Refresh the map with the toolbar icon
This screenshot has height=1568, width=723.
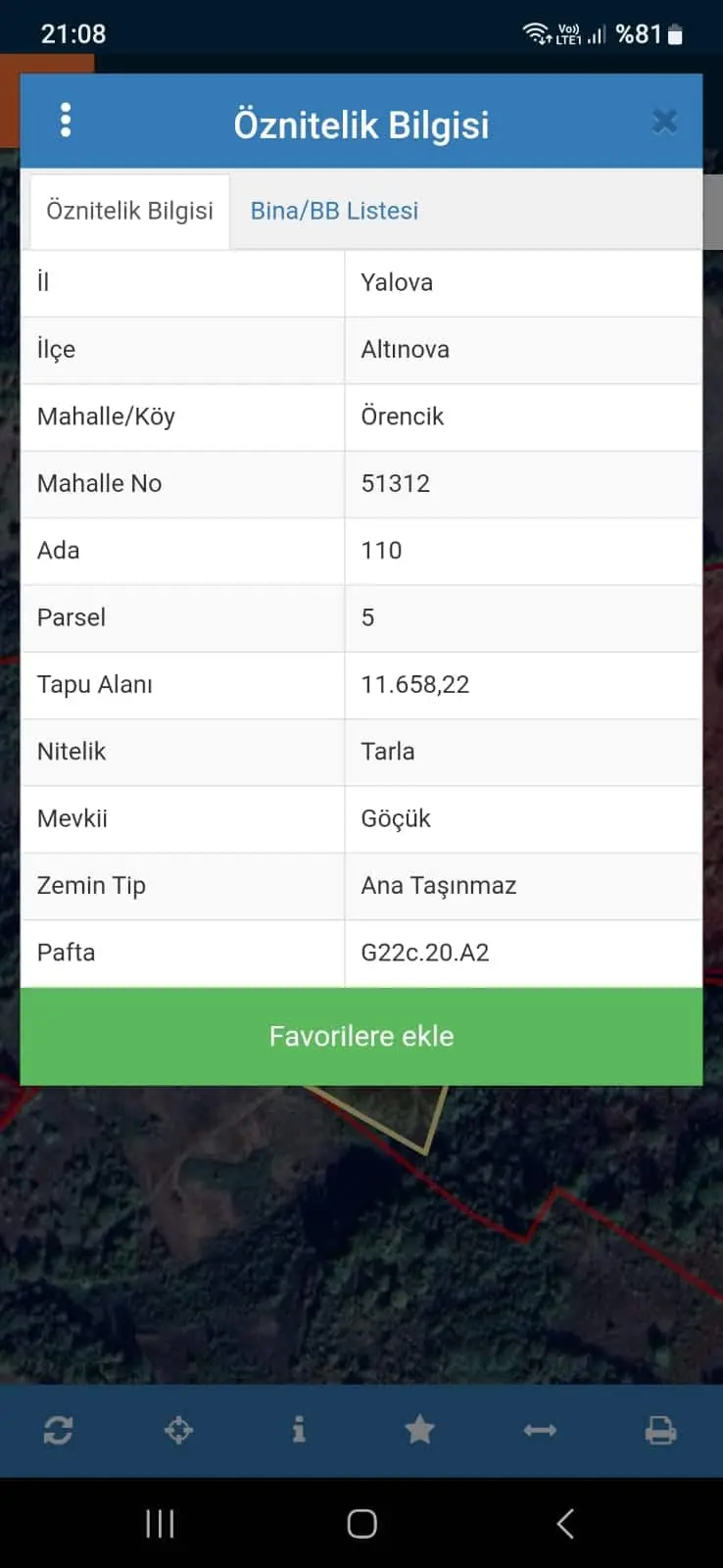[58, 1431]
